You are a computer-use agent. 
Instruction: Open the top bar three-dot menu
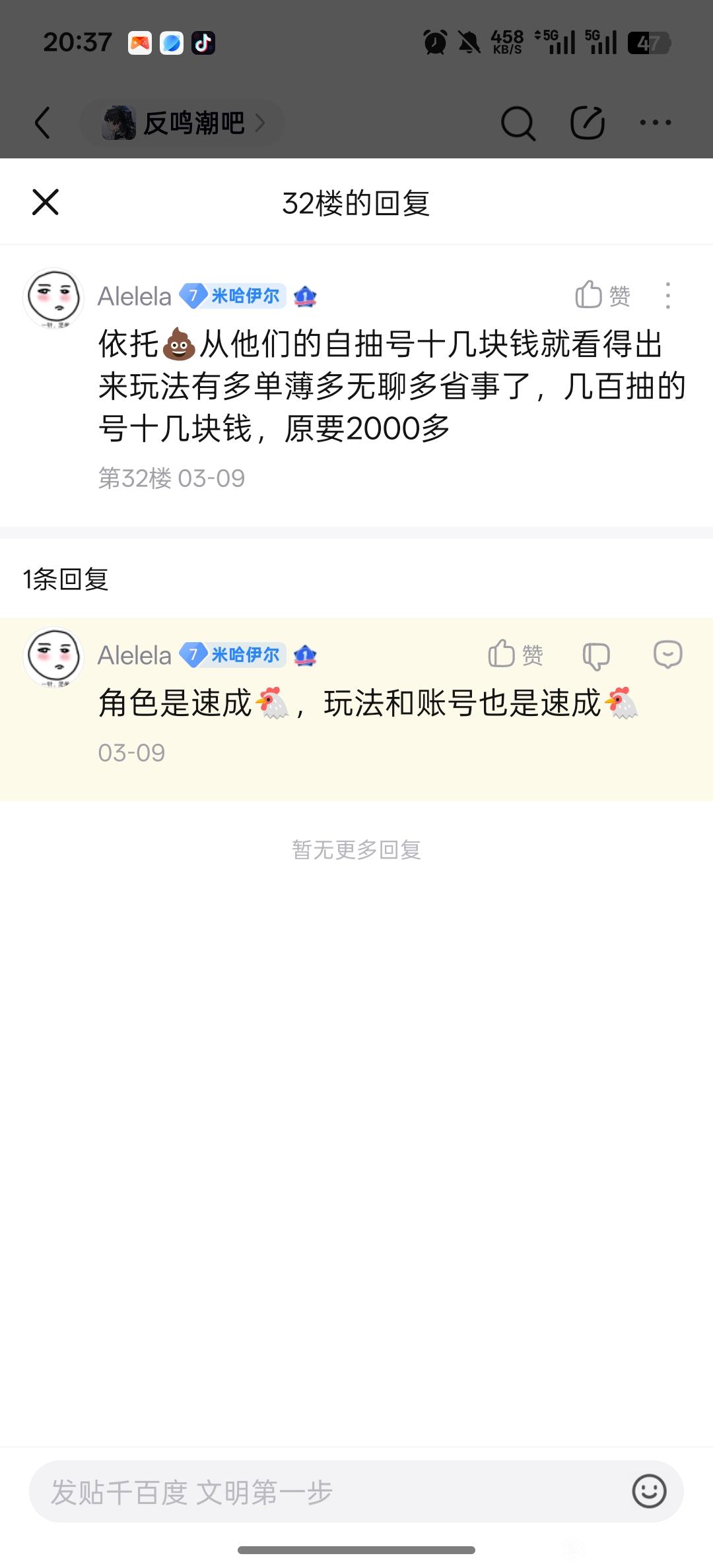(x=656, y=123)
